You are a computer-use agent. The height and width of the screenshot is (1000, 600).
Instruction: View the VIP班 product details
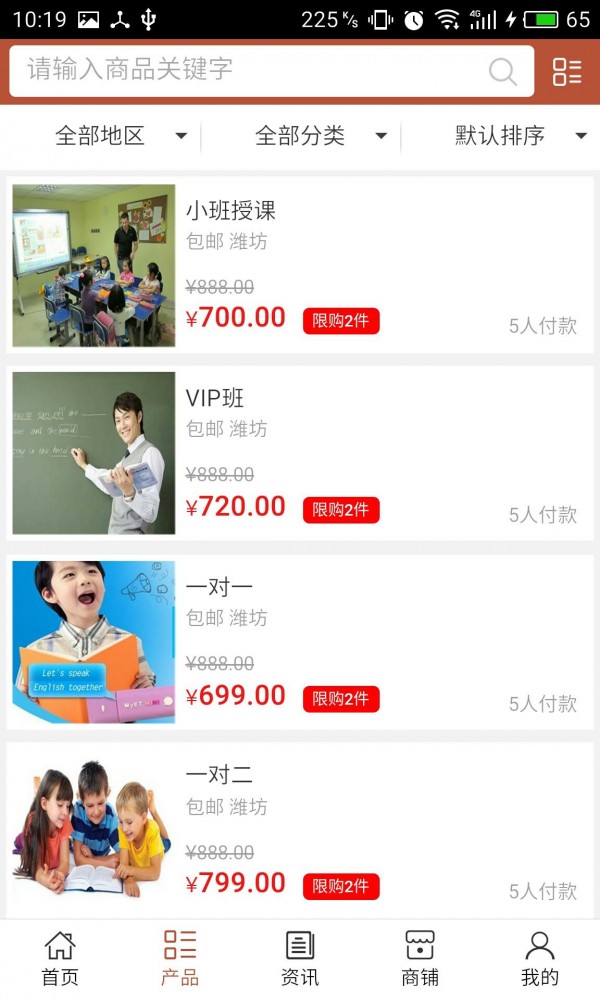tap(300, 453)
